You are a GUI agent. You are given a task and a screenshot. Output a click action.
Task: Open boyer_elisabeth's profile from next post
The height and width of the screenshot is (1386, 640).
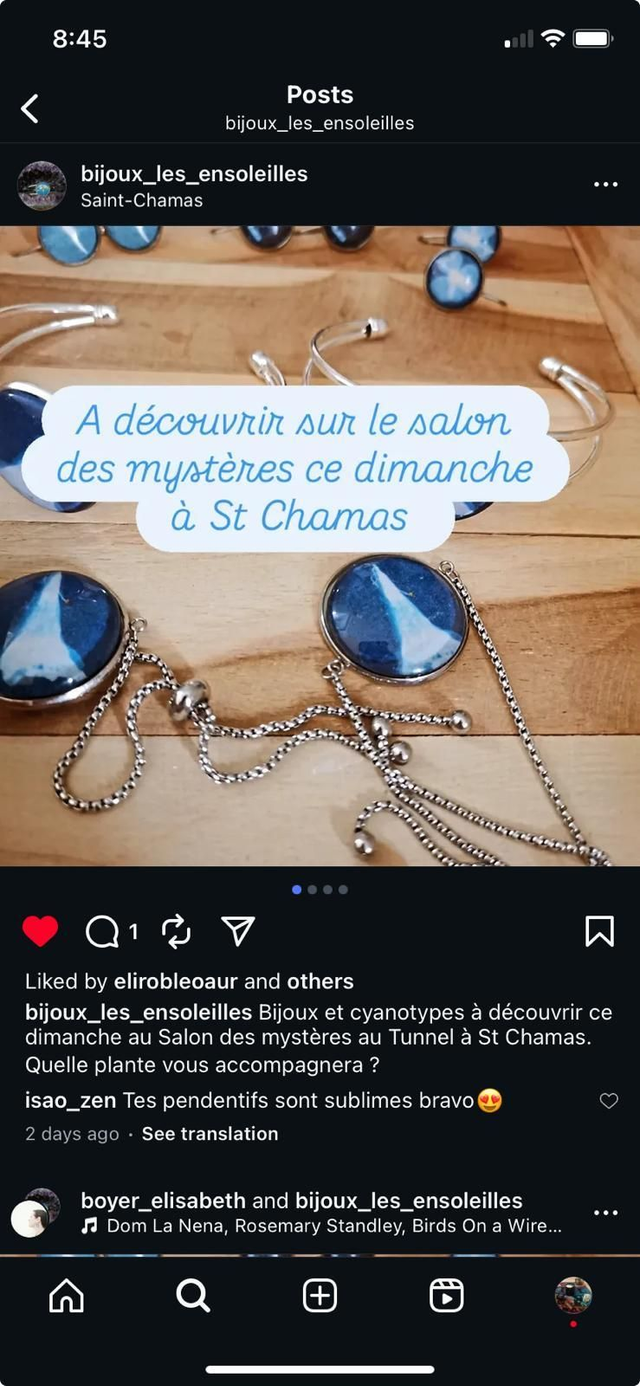tap(162, 1201)
